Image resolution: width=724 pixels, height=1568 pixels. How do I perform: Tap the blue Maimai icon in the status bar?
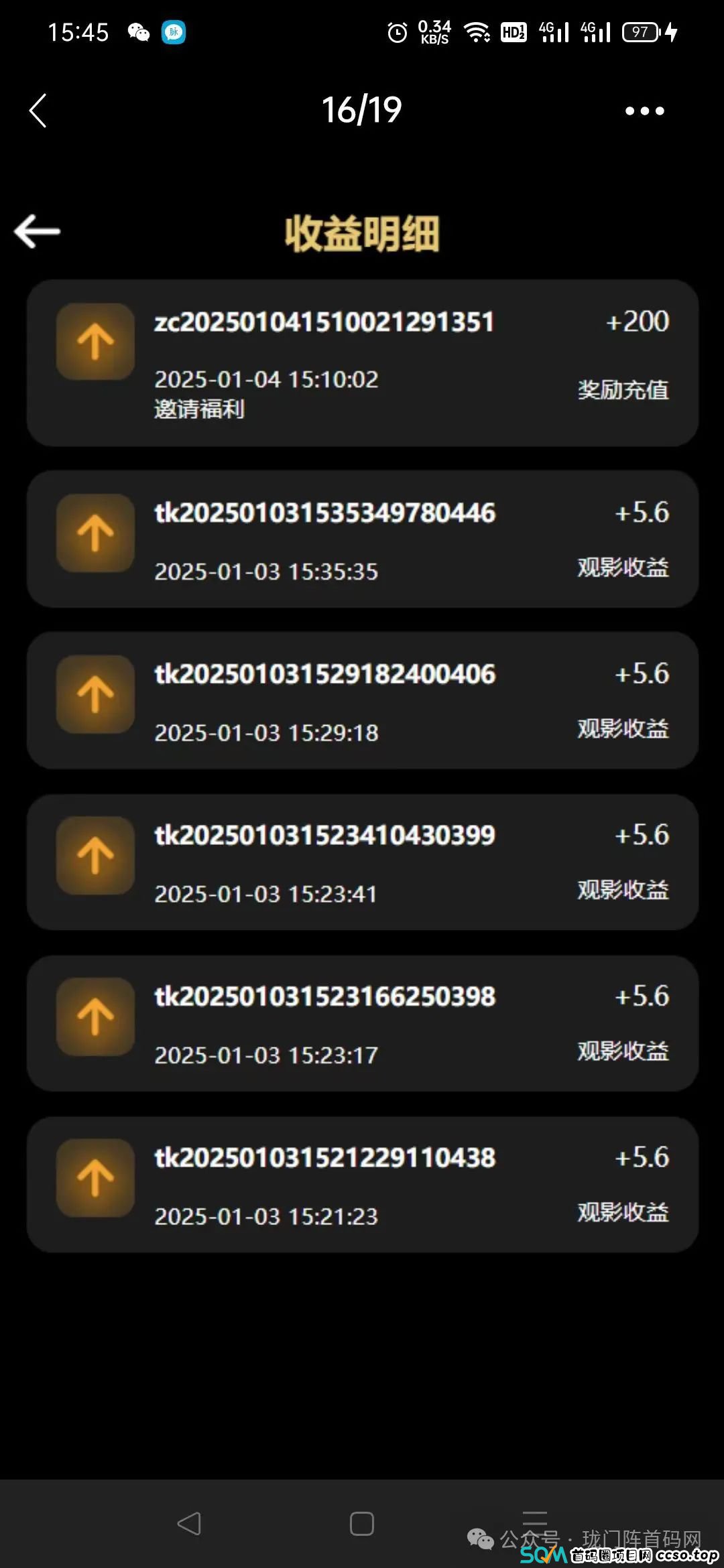click(173, 31)
